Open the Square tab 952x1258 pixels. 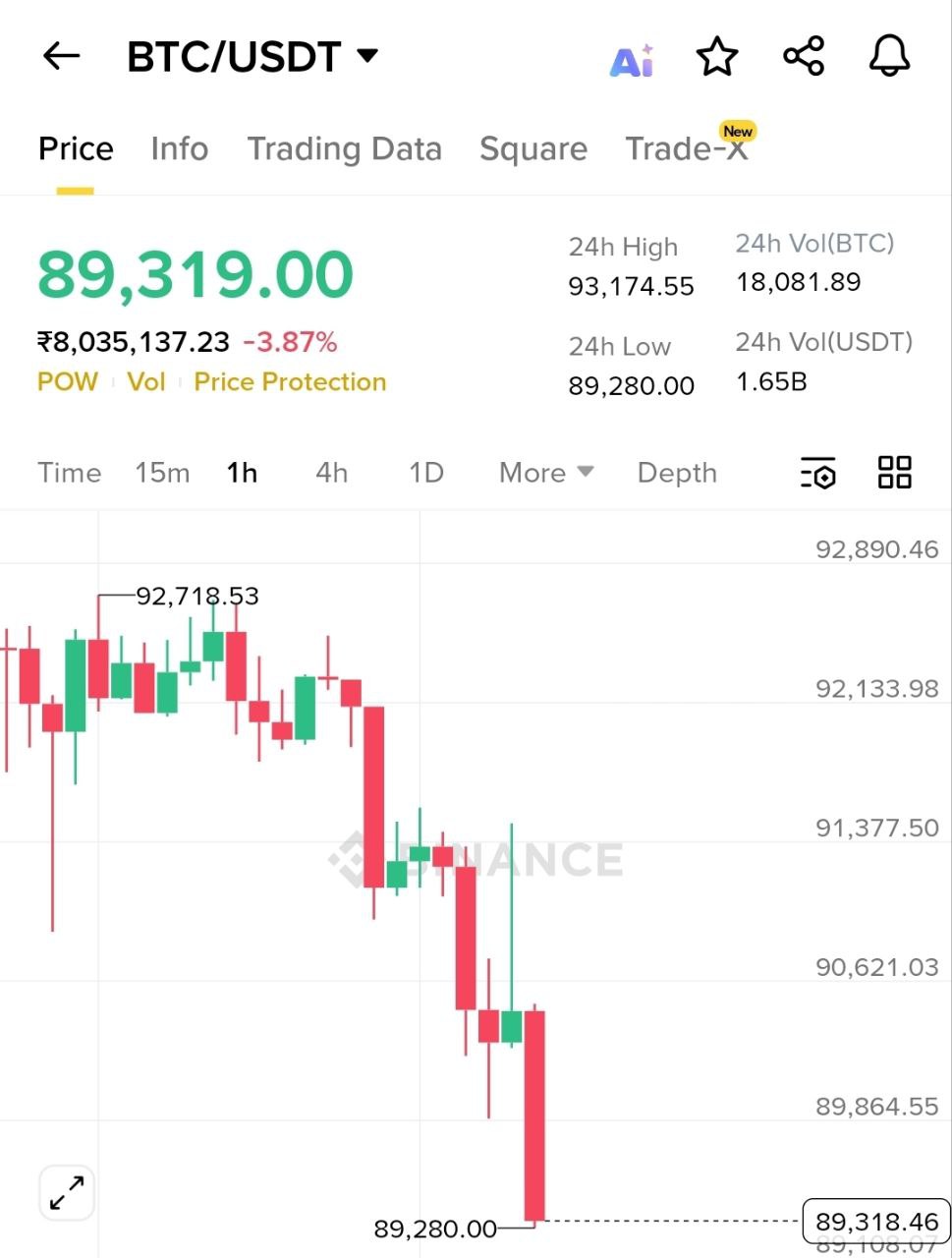point(533,148)
